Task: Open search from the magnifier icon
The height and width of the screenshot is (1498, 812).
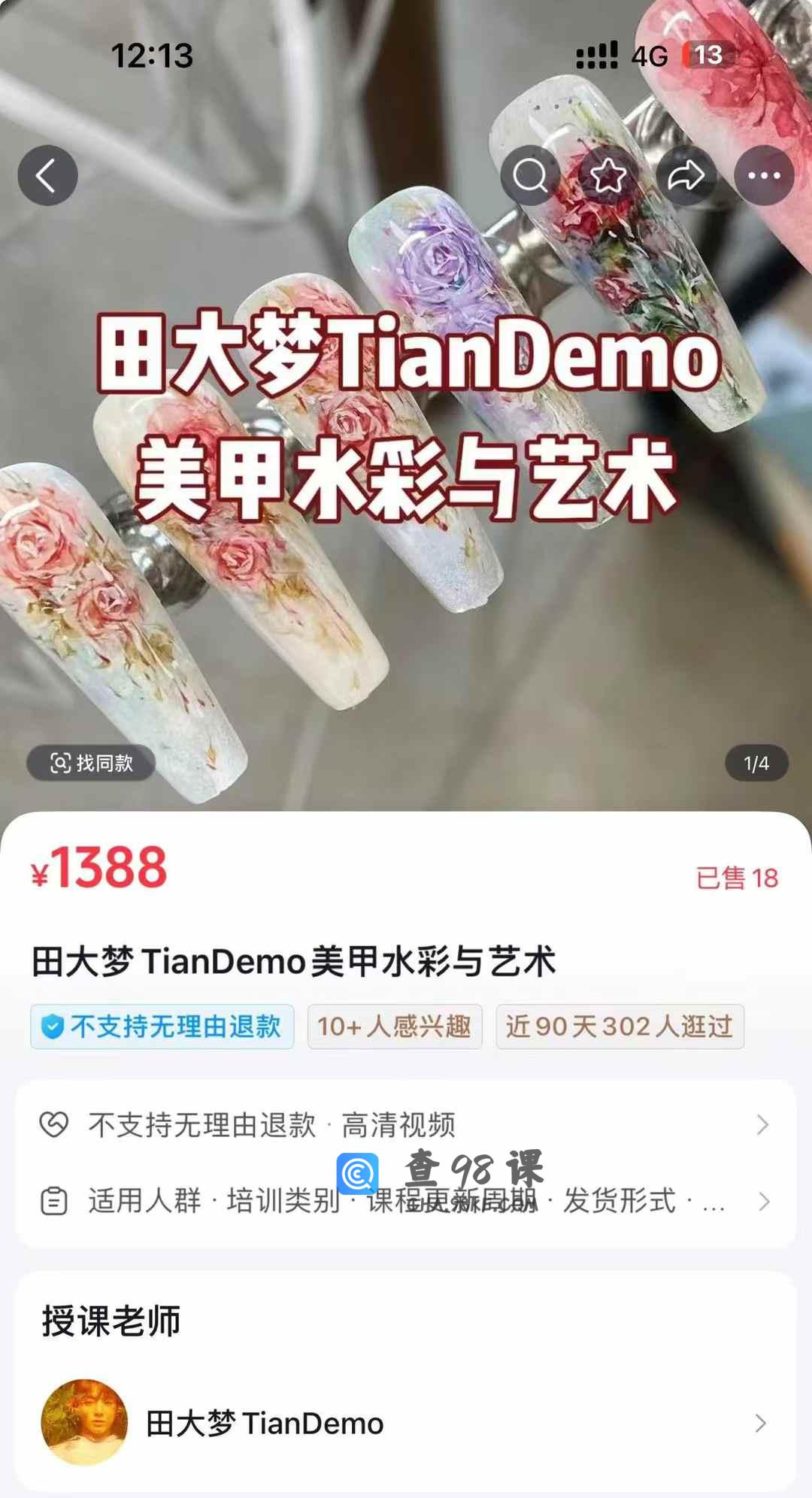Action: [531, 176]
